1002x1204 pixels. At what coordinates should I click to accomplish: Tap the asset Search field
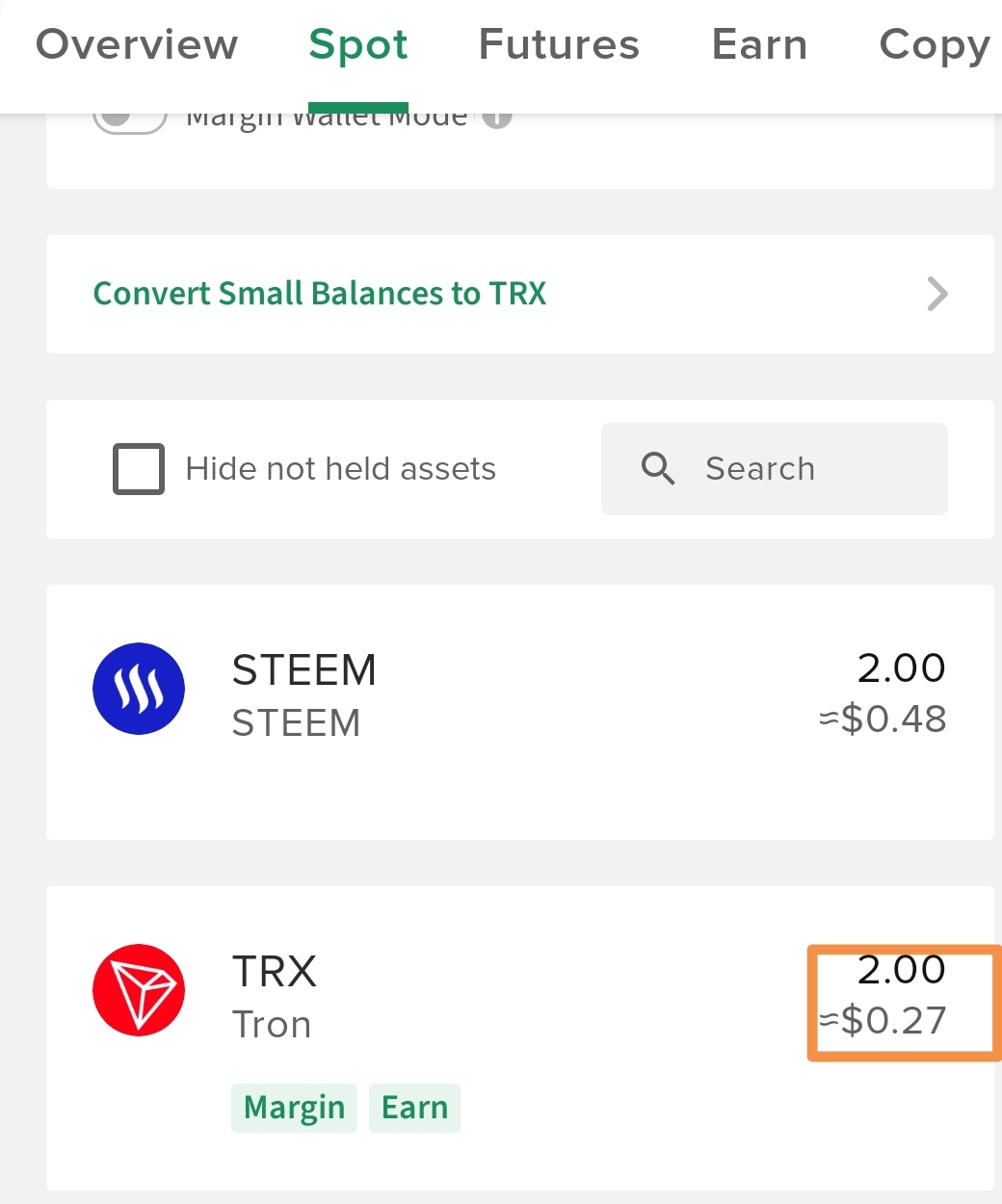point(774,469)
